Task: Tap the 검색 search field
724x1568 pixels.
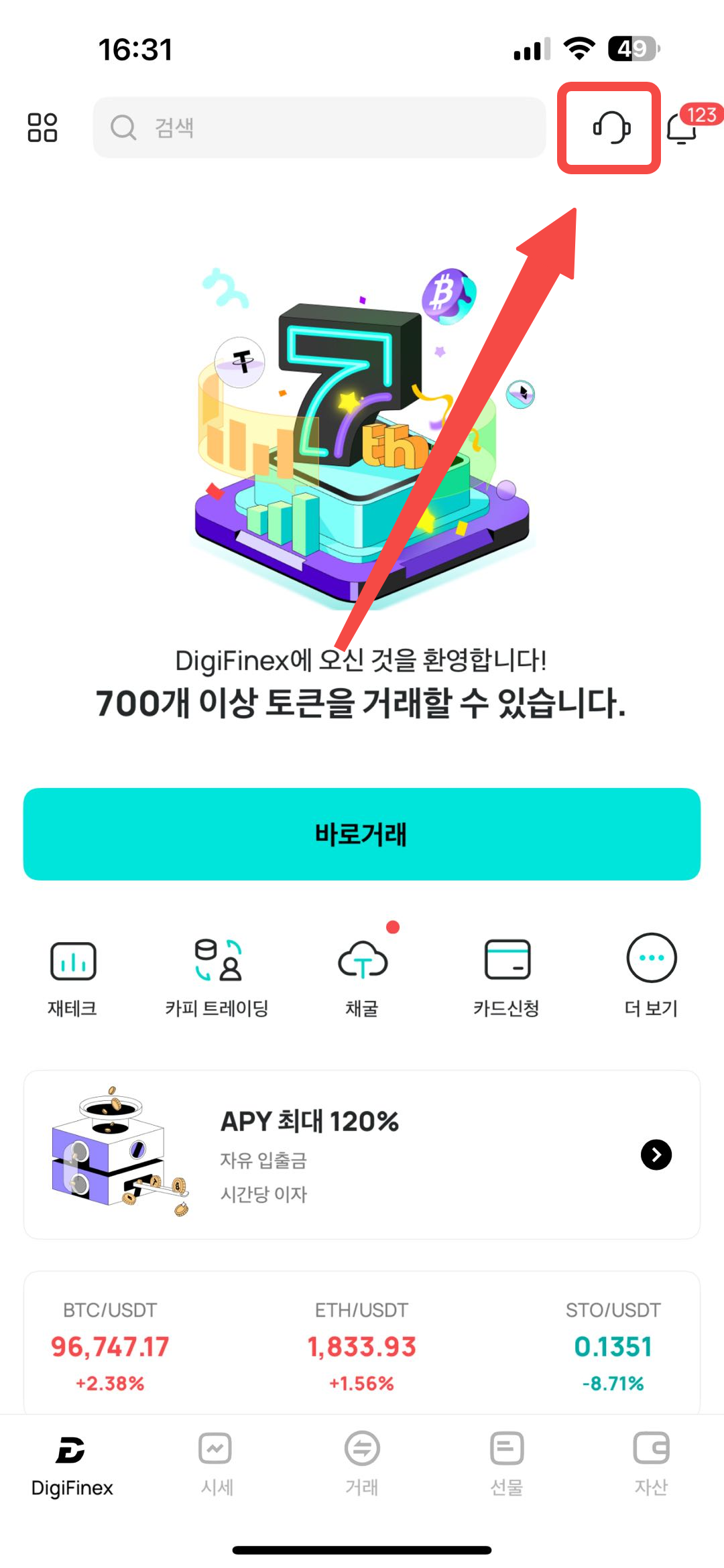Action: point(319,127)
